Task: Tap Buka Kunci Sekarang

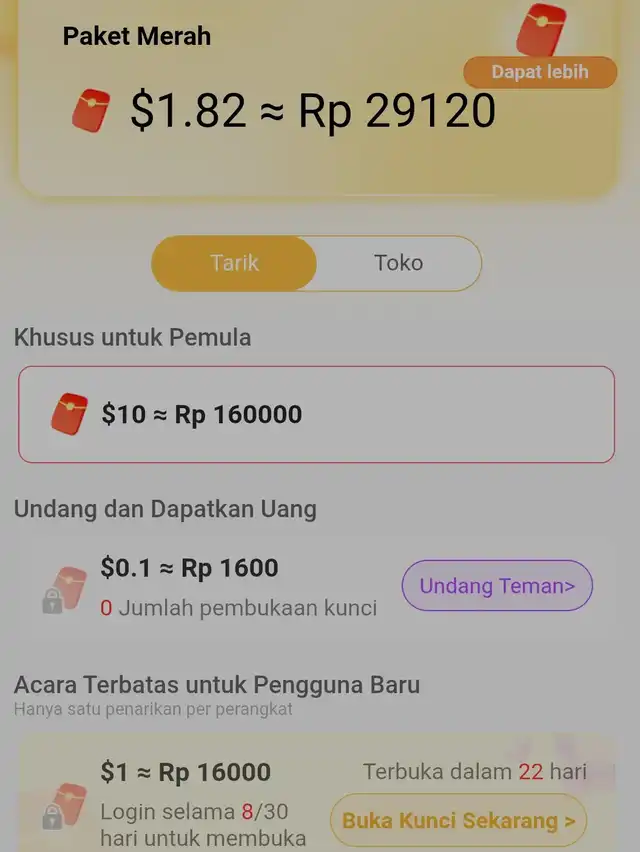Action: pos(459,820)
